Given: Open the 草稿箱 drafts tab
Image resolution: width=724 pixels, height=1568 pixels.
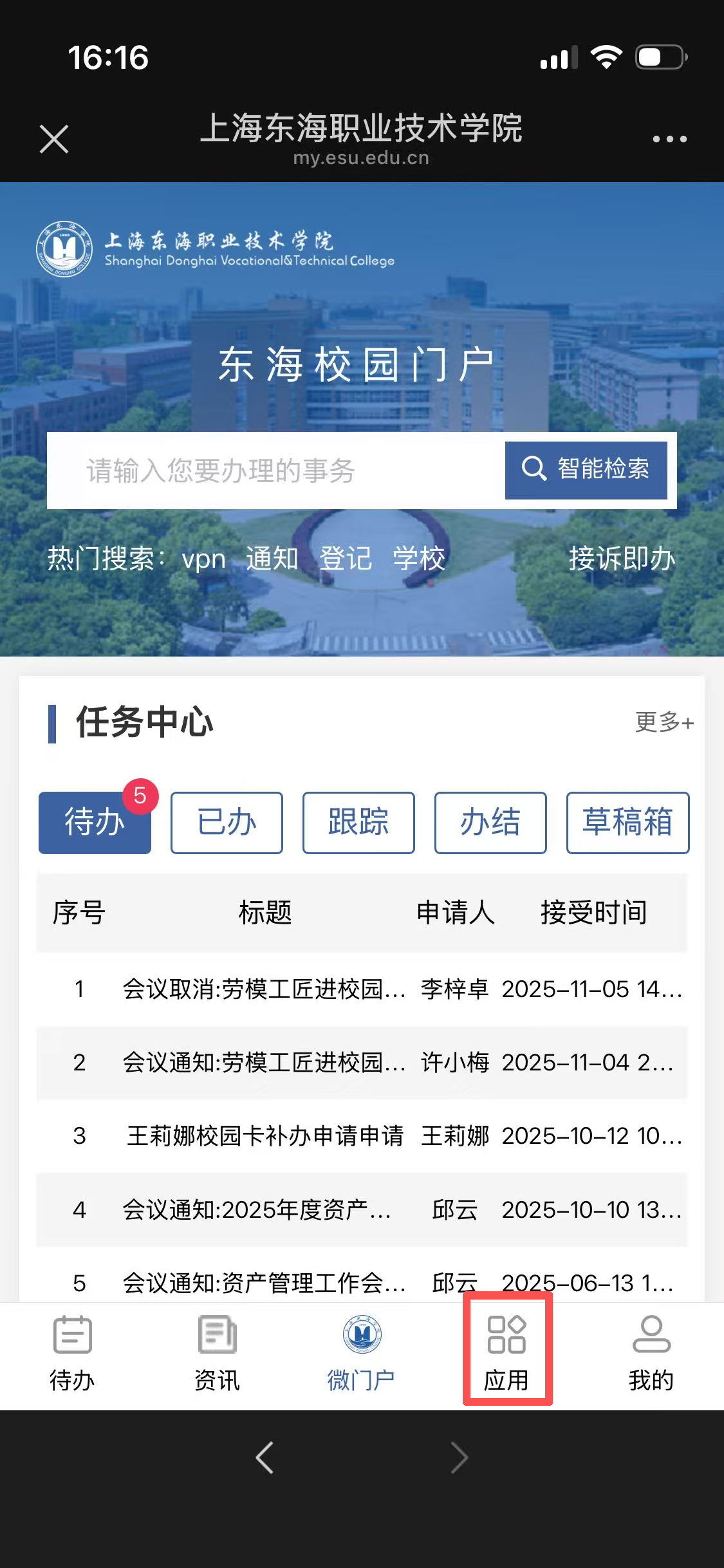Looking at the screenshot, I should point(627,823).
